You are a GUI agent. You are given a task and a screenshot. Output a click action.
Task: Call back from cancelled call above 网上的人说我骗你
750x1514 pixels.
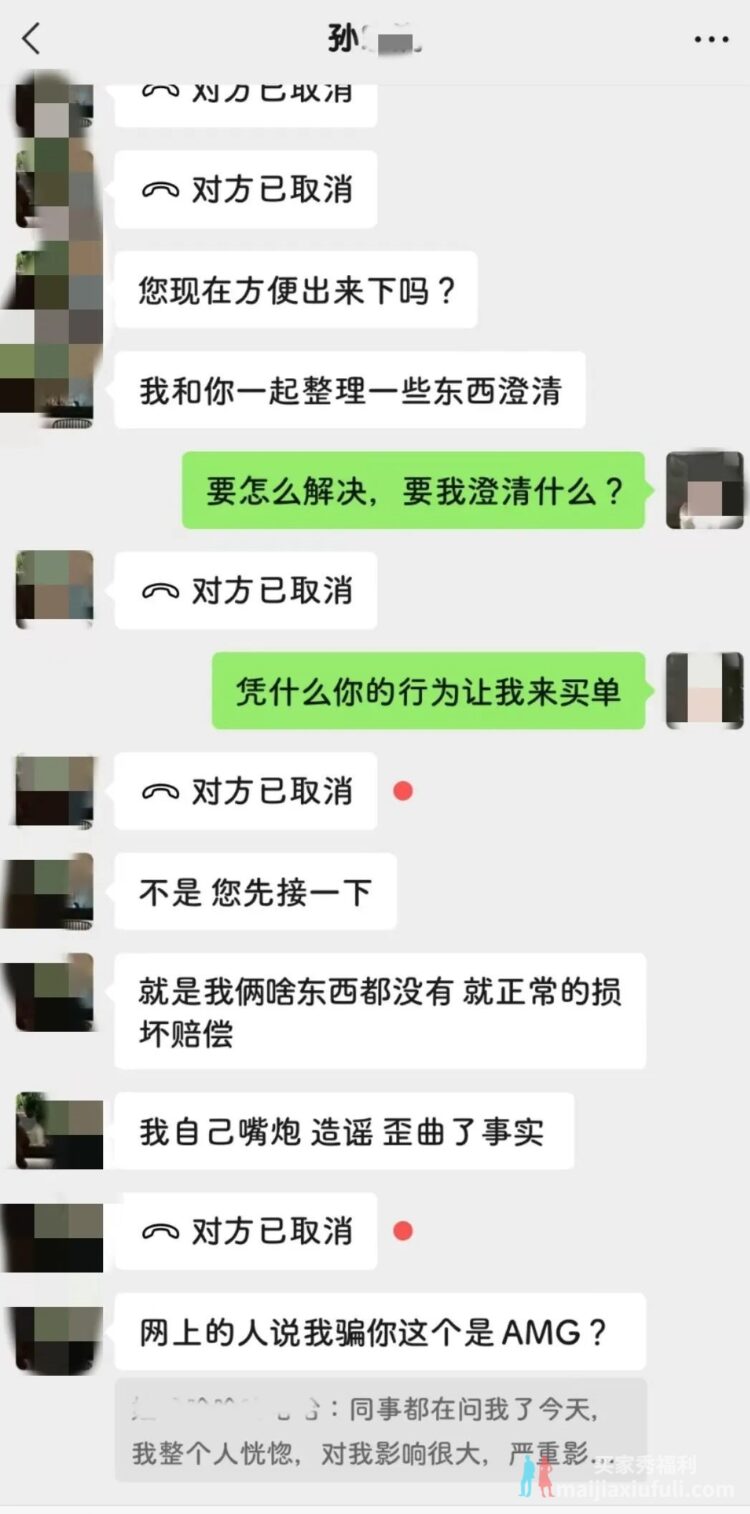[246, 1231]
